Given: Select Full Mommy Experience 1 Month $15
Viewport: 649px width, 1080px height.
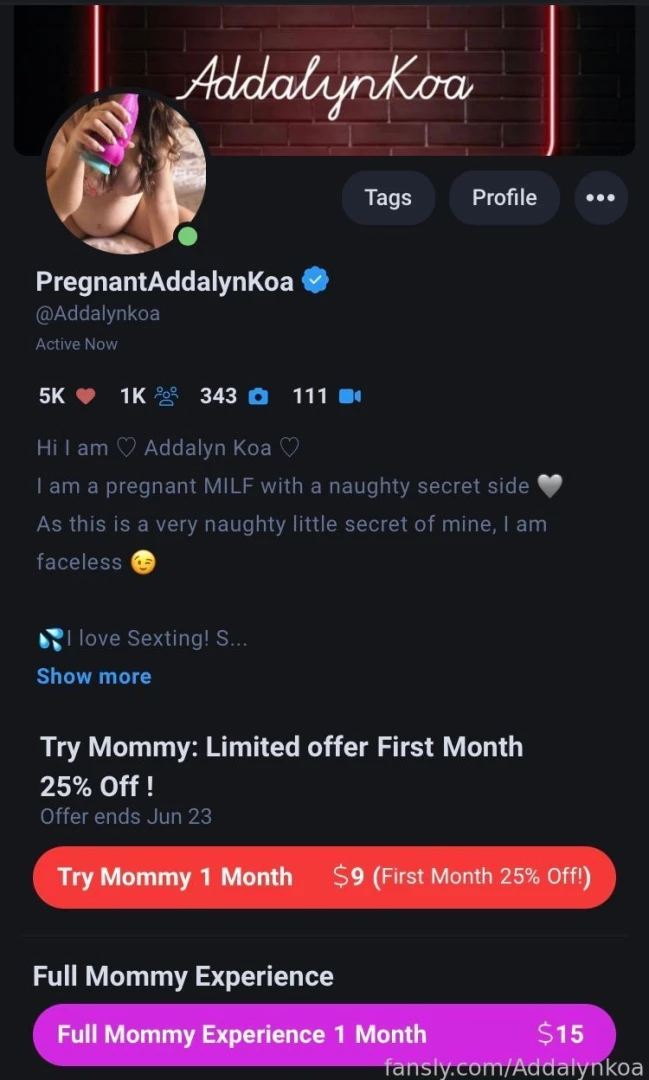Looking at the screenshot, I should click(x=324, y=1033).
